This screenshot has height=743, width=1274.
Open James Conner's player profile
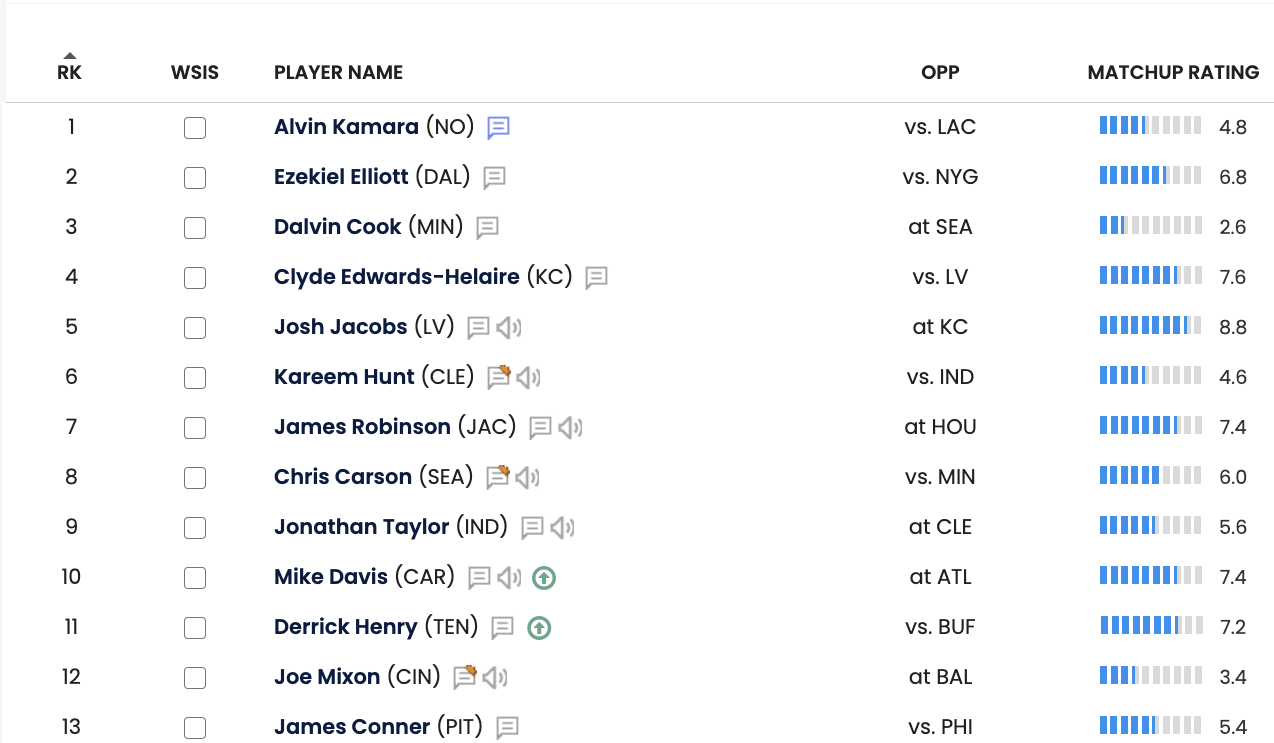352,727
